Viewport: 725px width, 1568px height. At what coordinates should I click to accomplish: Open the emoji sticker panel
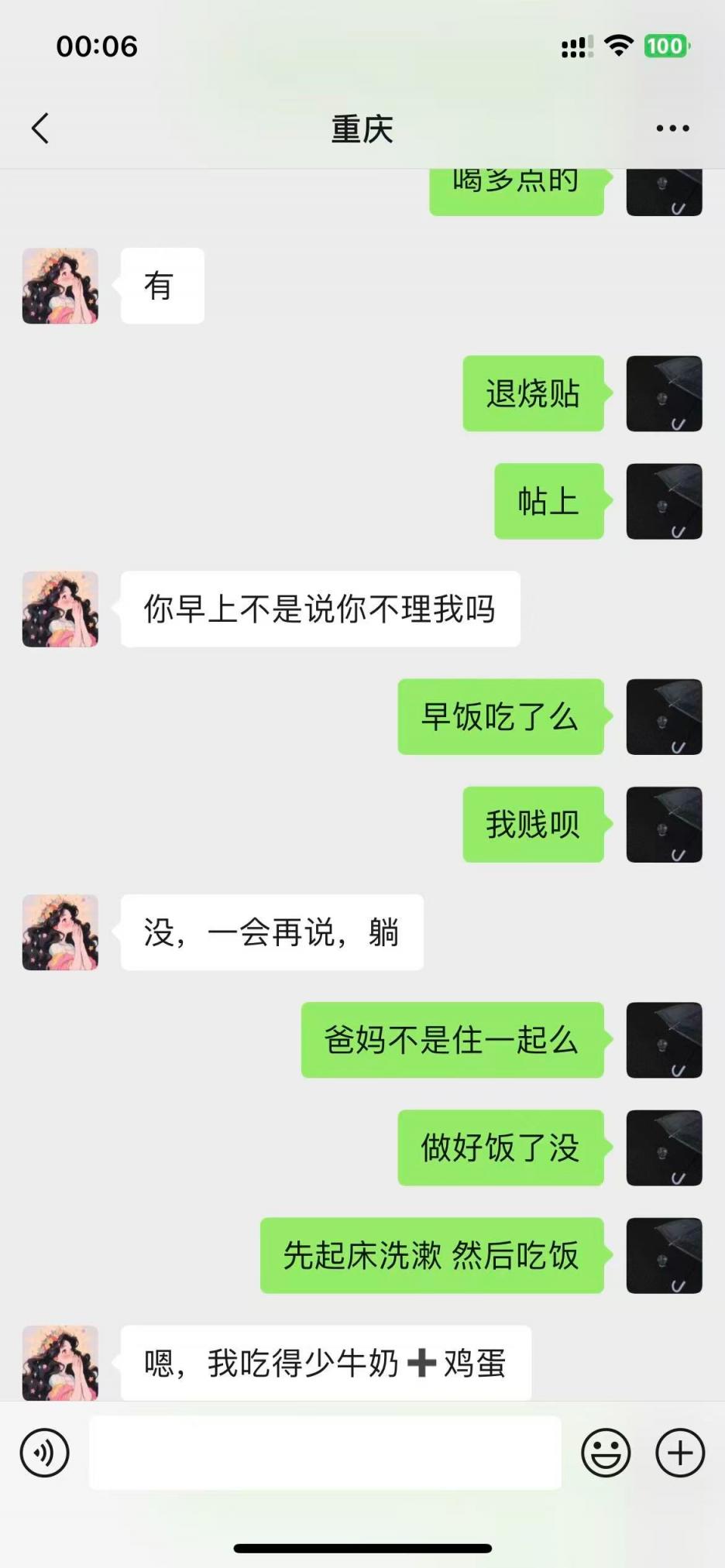606,1453
